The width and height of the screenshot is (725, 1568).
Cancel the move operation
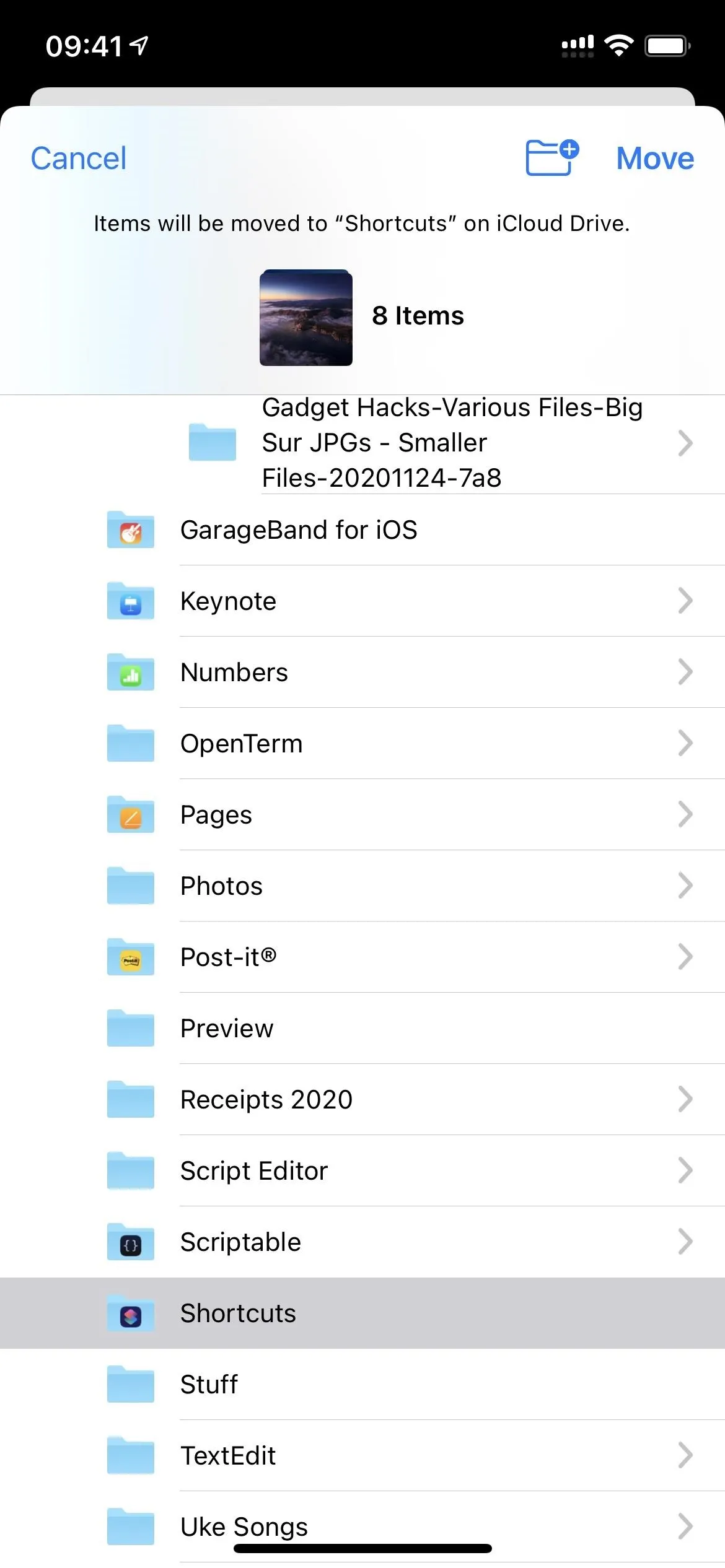coord(79,159)
